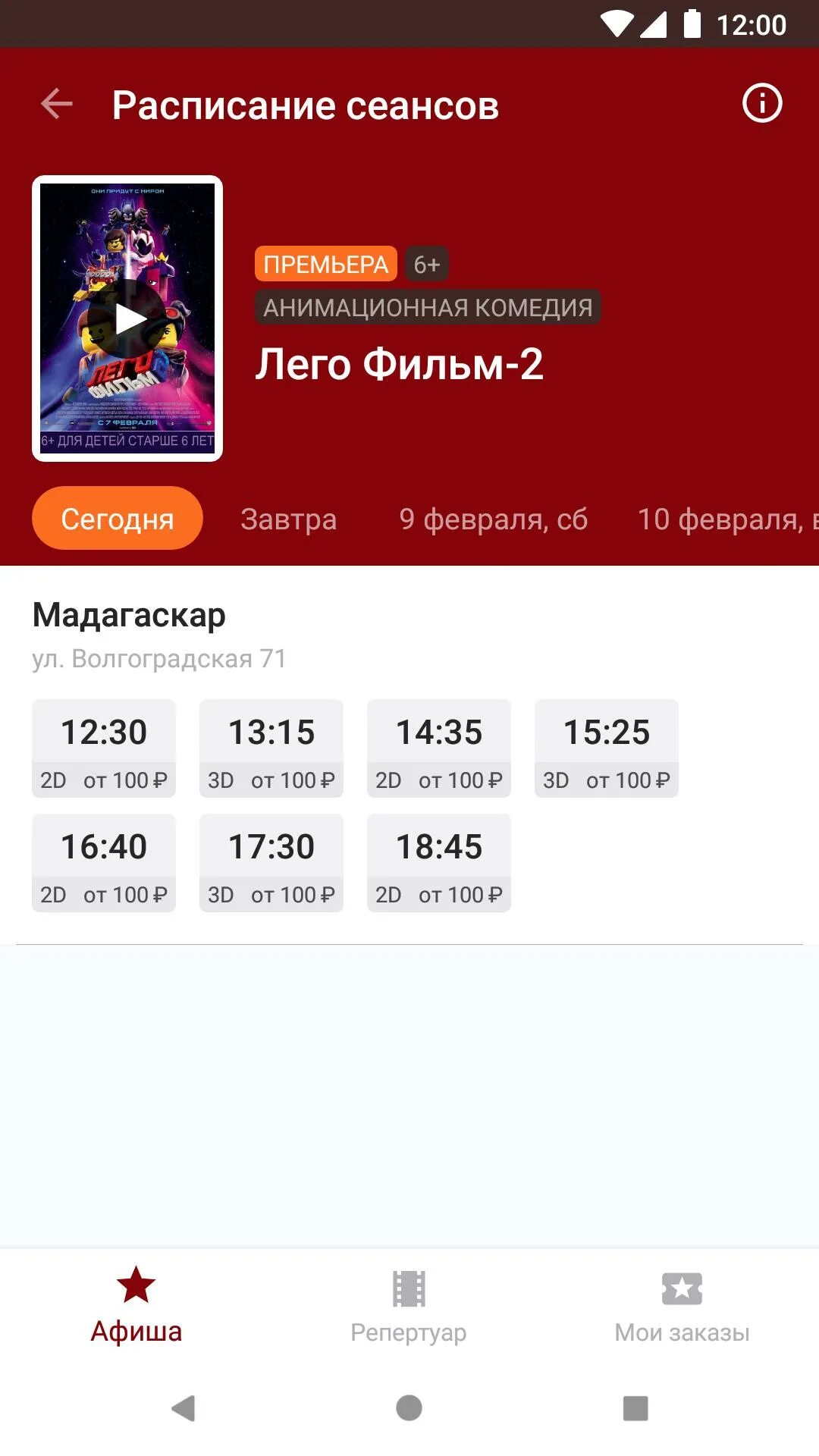The width and height of the screenshot is (819, 1456).
Task: Open the Мои заказы tab
Action: click(x=682, y=1306)
